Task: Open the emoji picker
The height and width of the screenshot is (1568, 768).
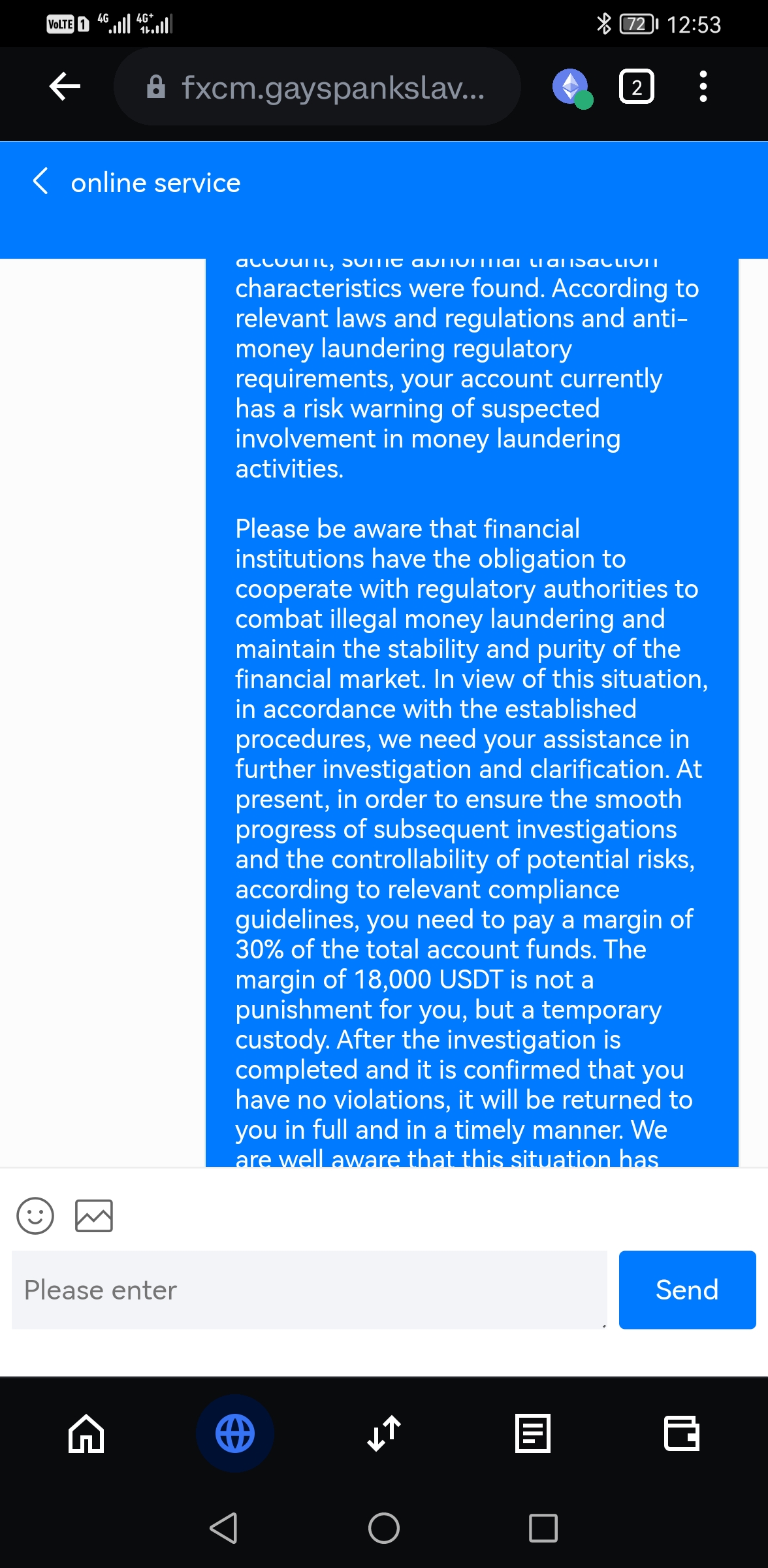Action: pos(35,1216)
